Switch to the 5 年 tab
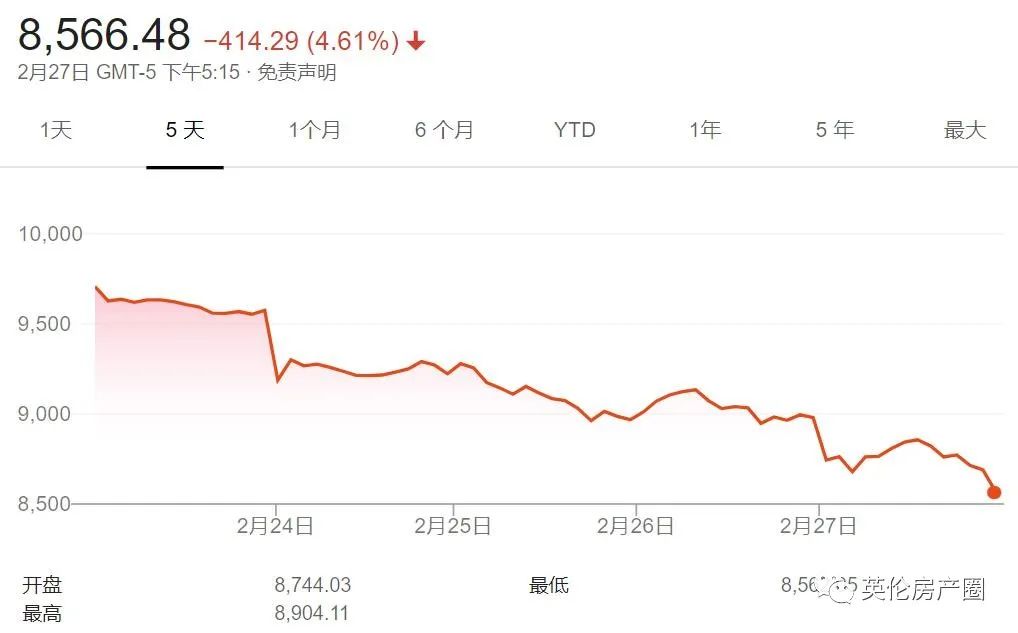The width and height of the screenshot is (1018, 633). [x=835, y=130]
